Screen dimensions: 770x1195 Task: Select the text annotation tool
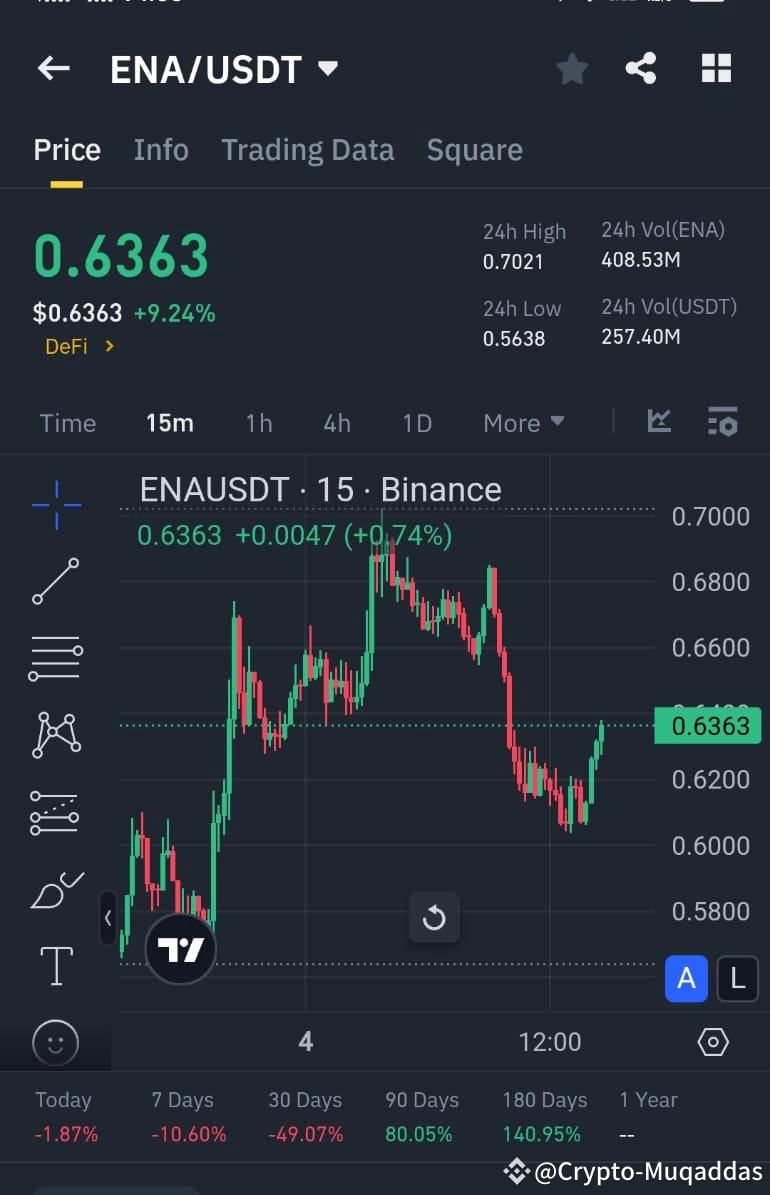[x=55, y=966]
